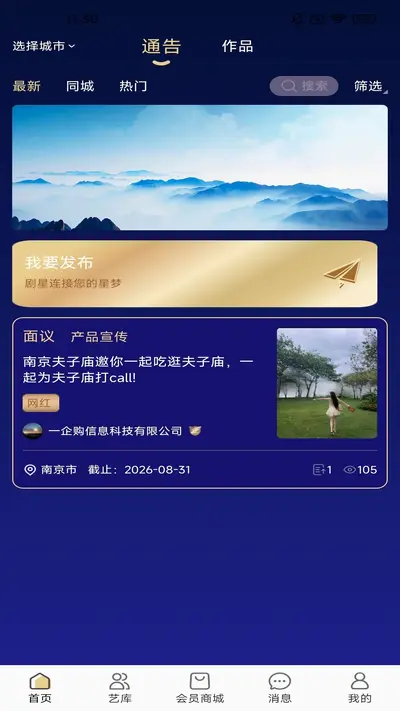Tap the 我要发布 publish button
This screenshot has width=400, height=711.
[195, 273]
